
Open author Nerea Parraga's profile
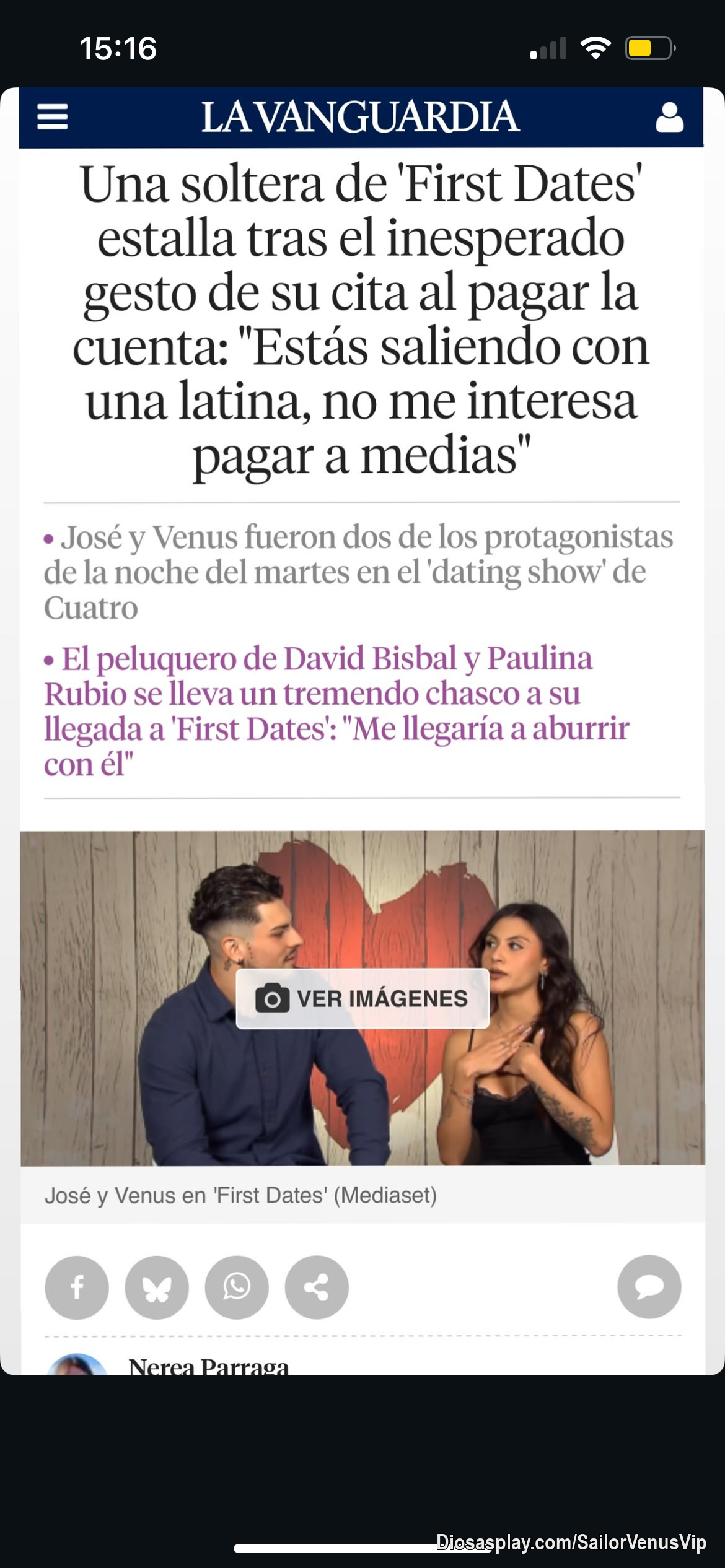pos(208,1366)
